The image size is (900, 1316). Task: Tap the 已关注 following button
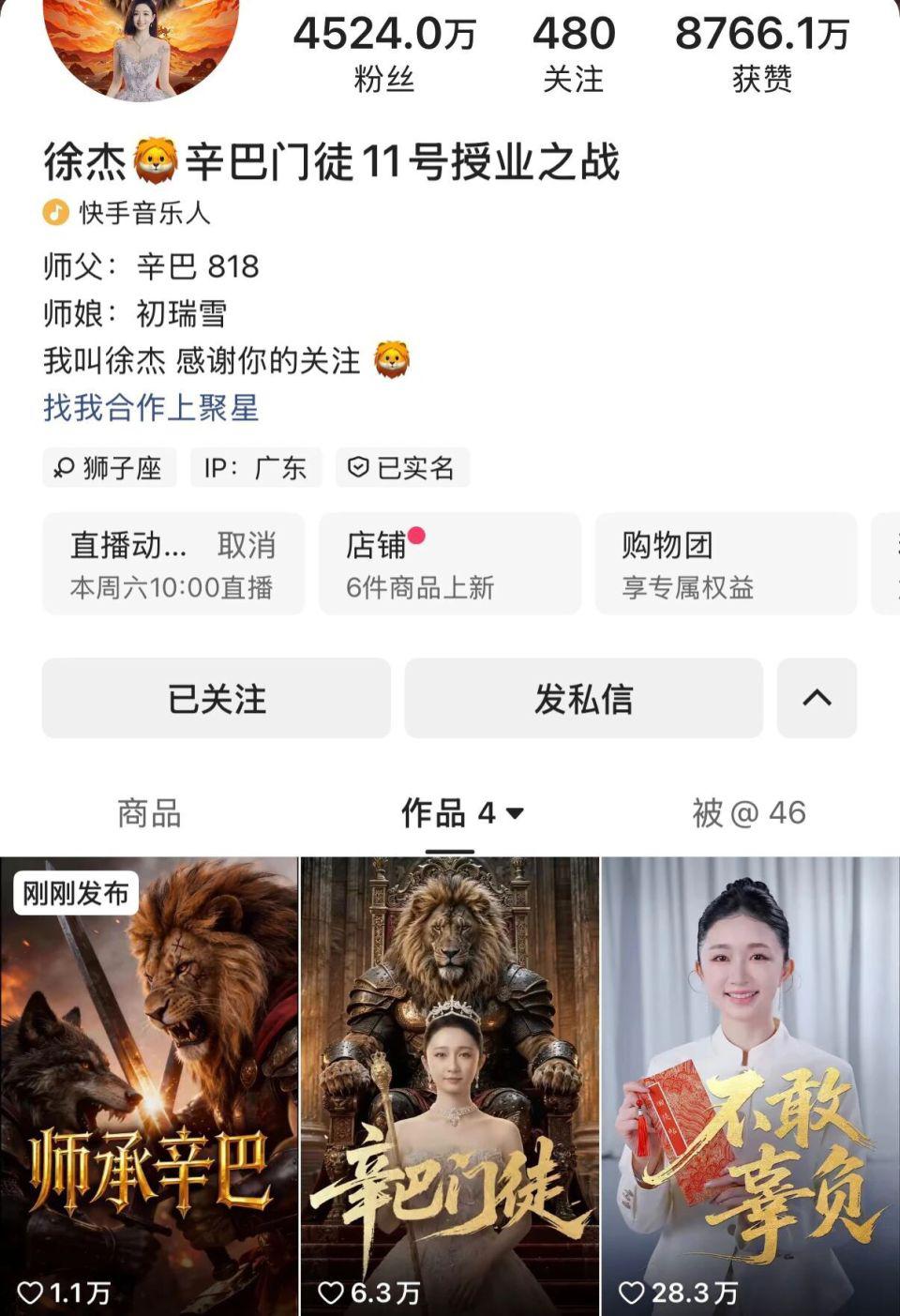click(216, 698)
